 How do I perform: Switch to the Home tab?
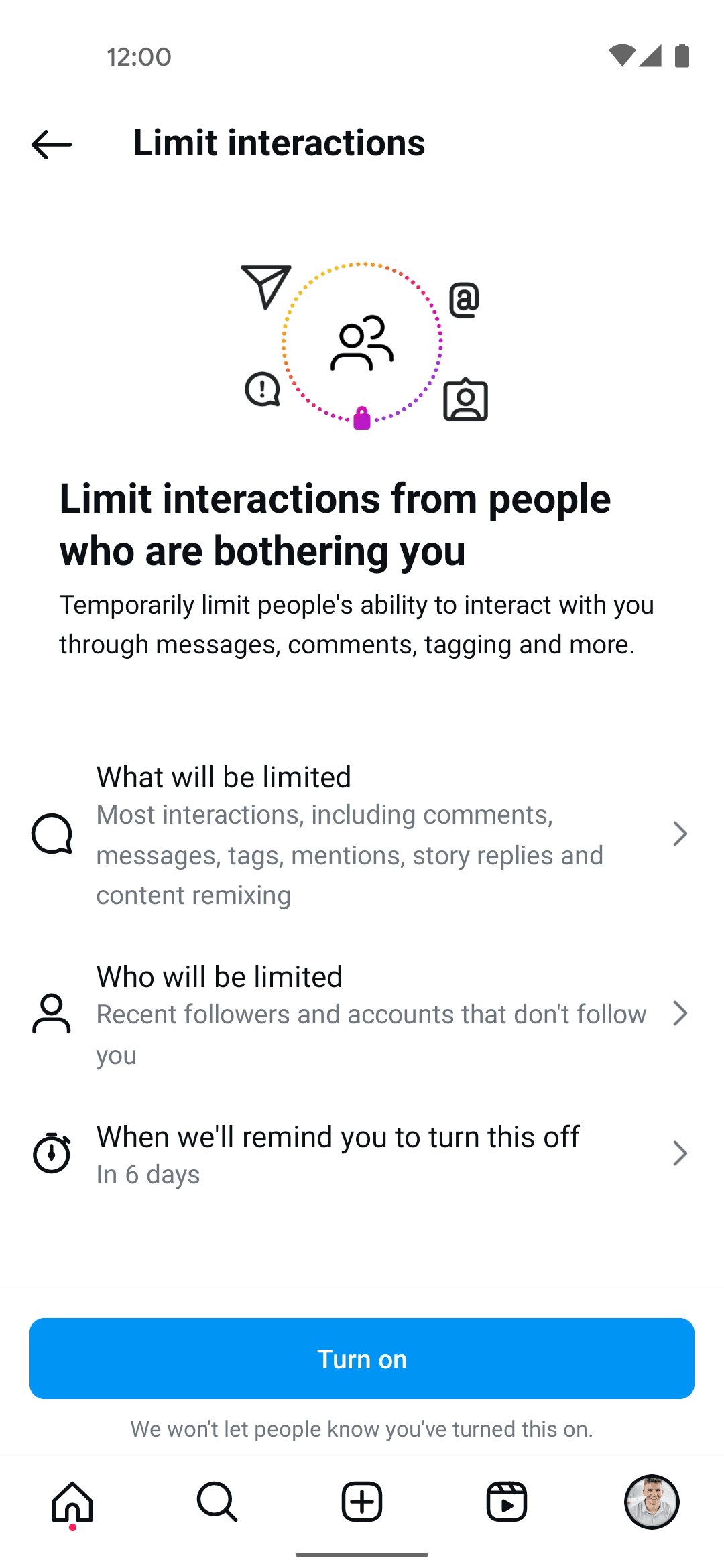72,1502
